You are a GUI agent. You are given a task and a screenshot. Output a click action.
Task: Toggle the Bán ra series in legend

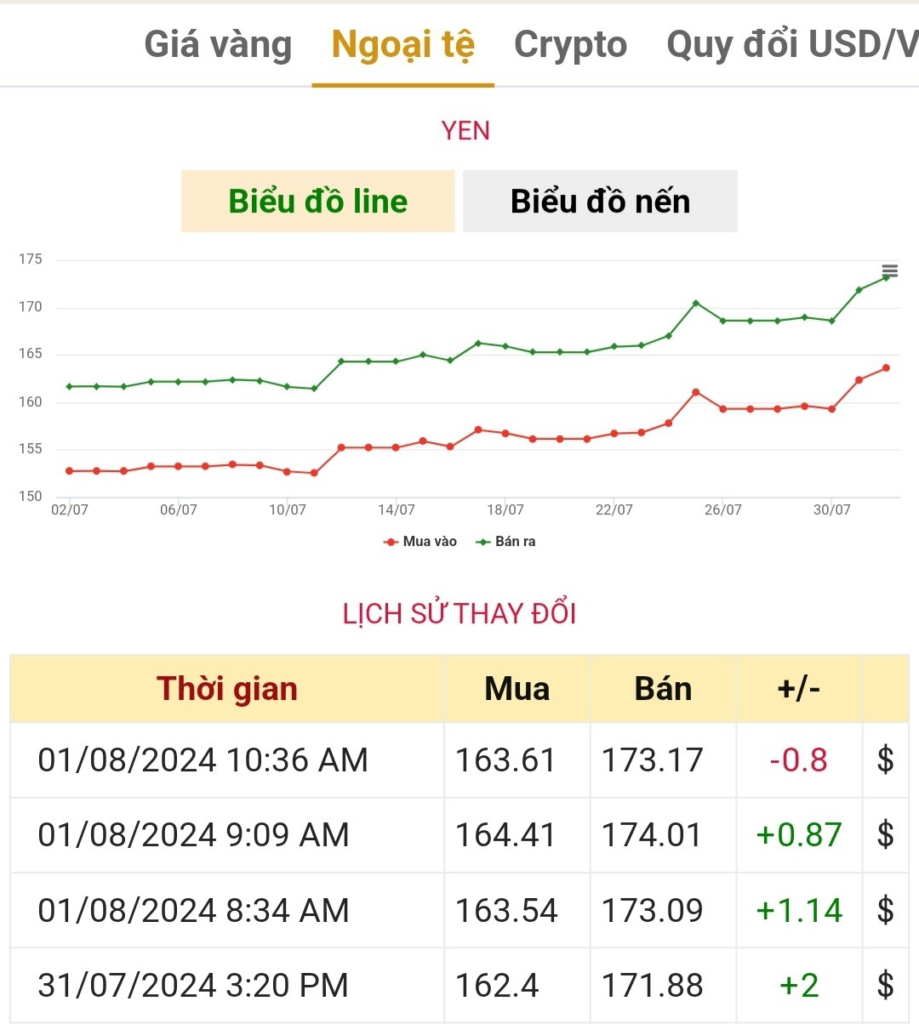512,541
